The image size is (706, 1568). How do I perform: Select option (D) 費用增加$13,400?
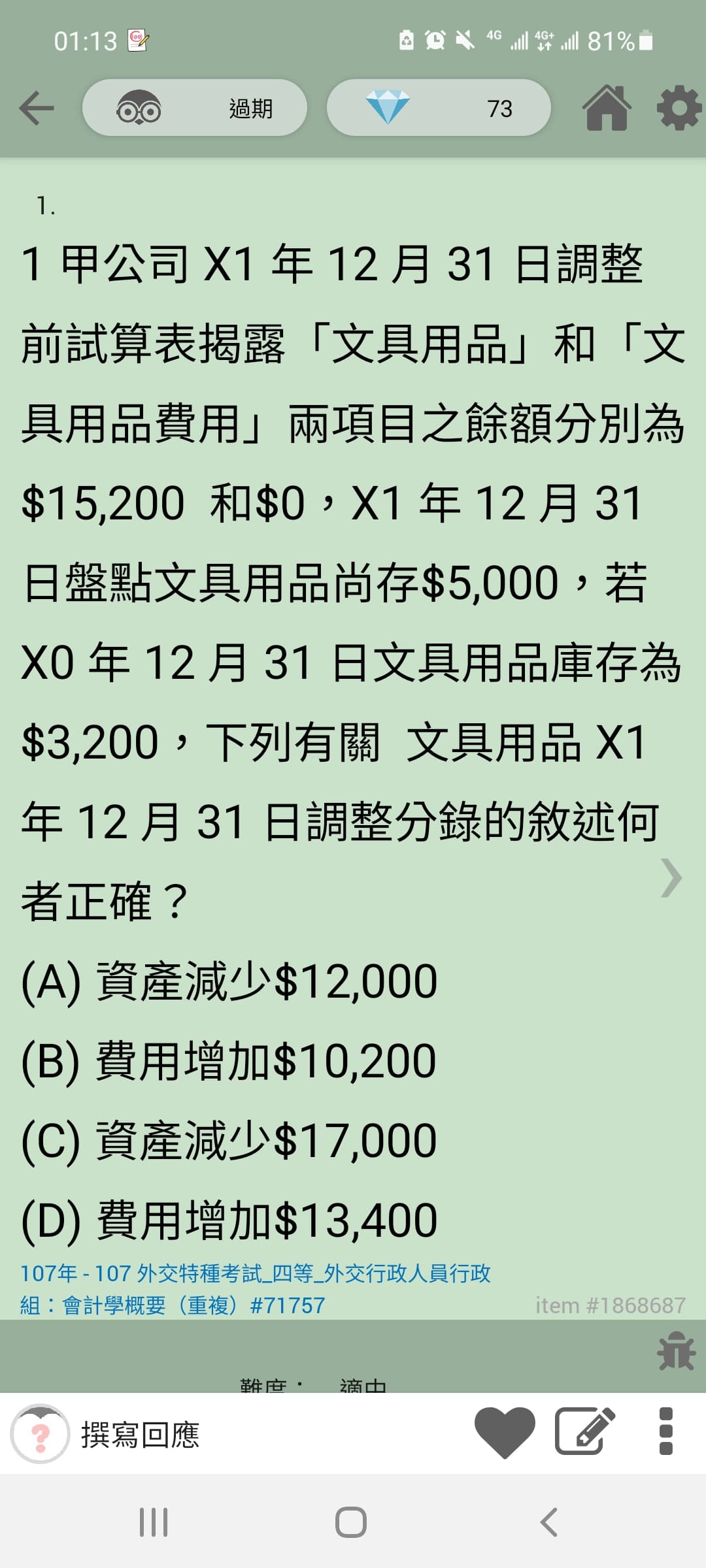pos(229,1220)
